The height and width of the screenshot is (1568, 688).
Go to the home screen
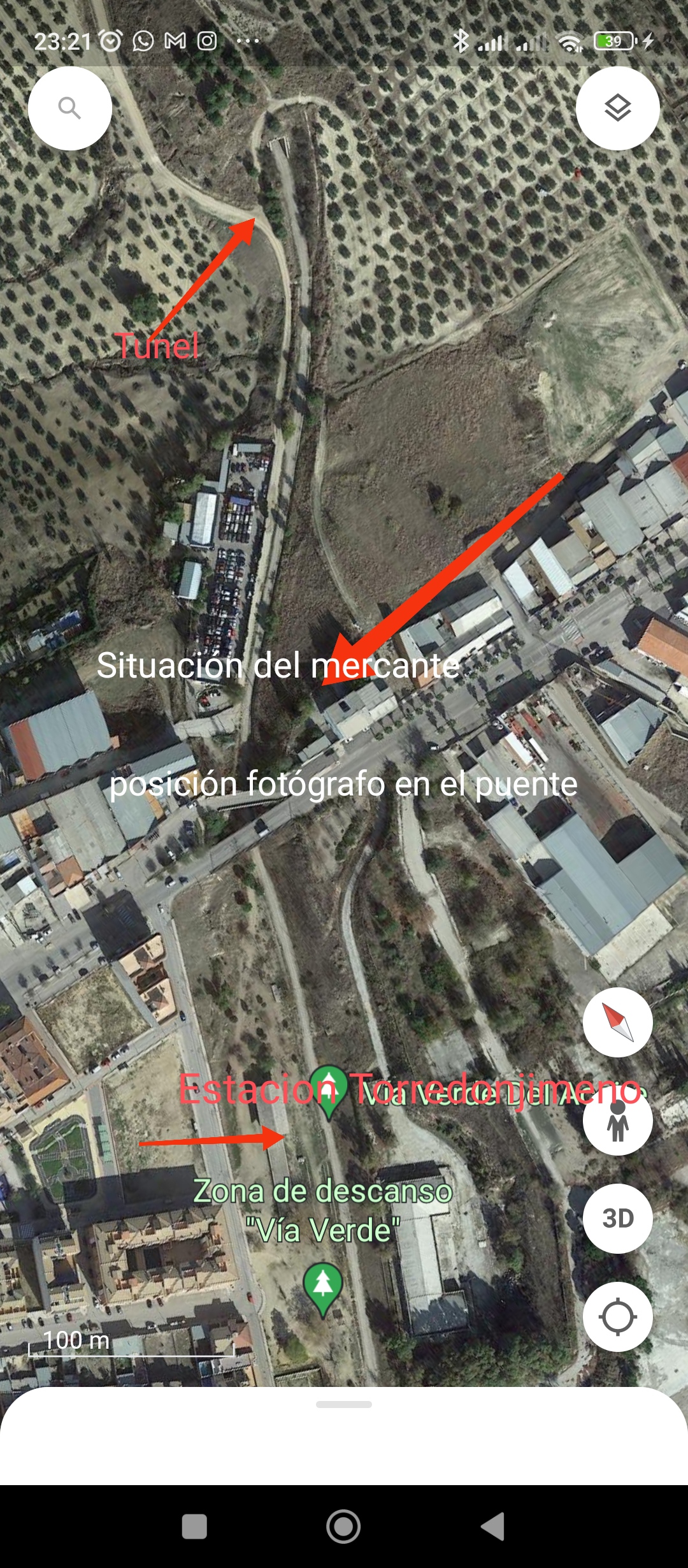(343, 1527)
